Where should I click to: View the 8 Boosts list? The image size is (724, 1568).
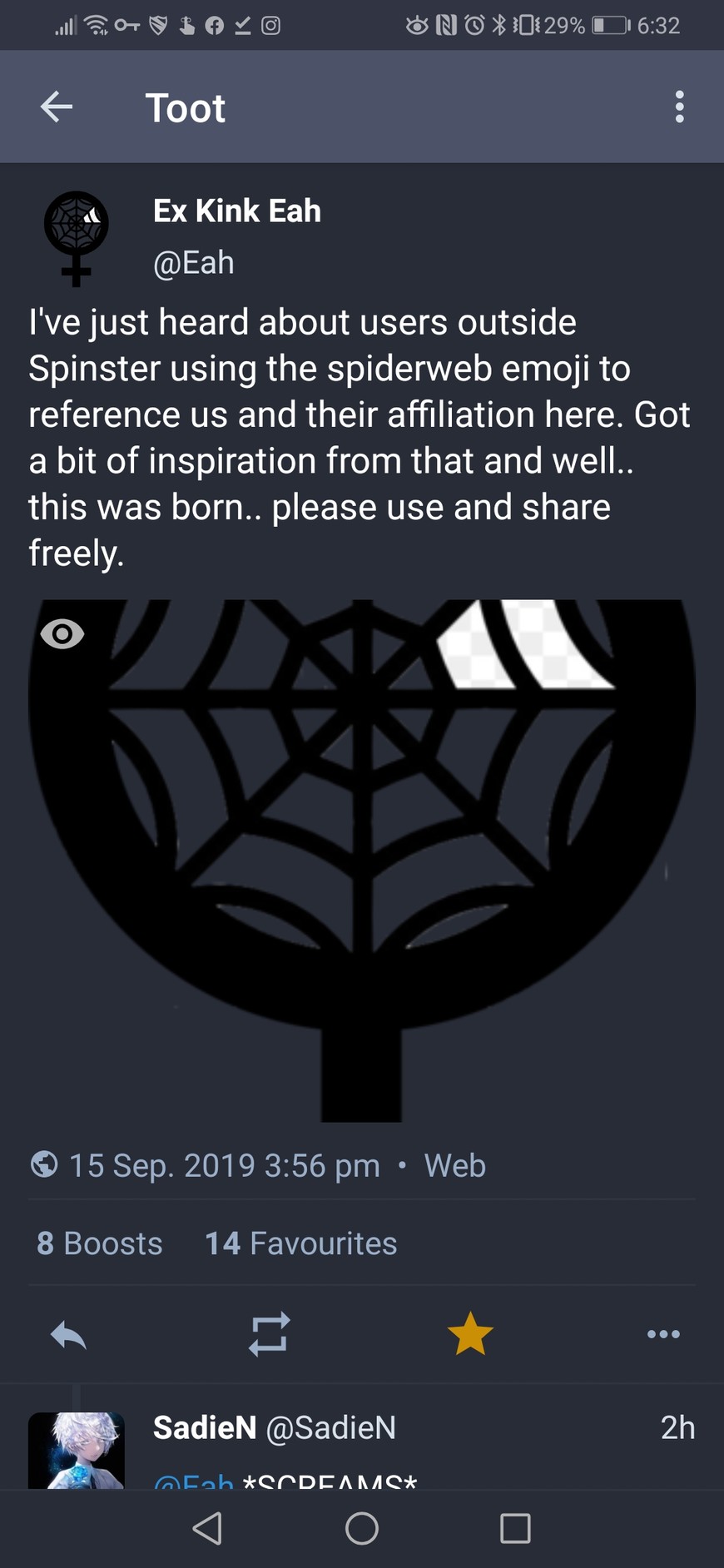pos(100,1243)
